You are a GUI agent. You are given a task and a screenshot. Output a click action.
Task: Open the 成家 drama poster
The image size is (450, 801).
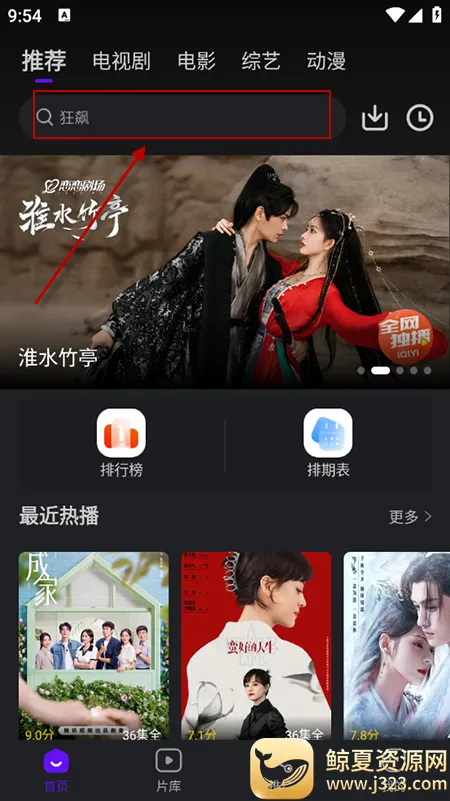[x=94, y=646]
